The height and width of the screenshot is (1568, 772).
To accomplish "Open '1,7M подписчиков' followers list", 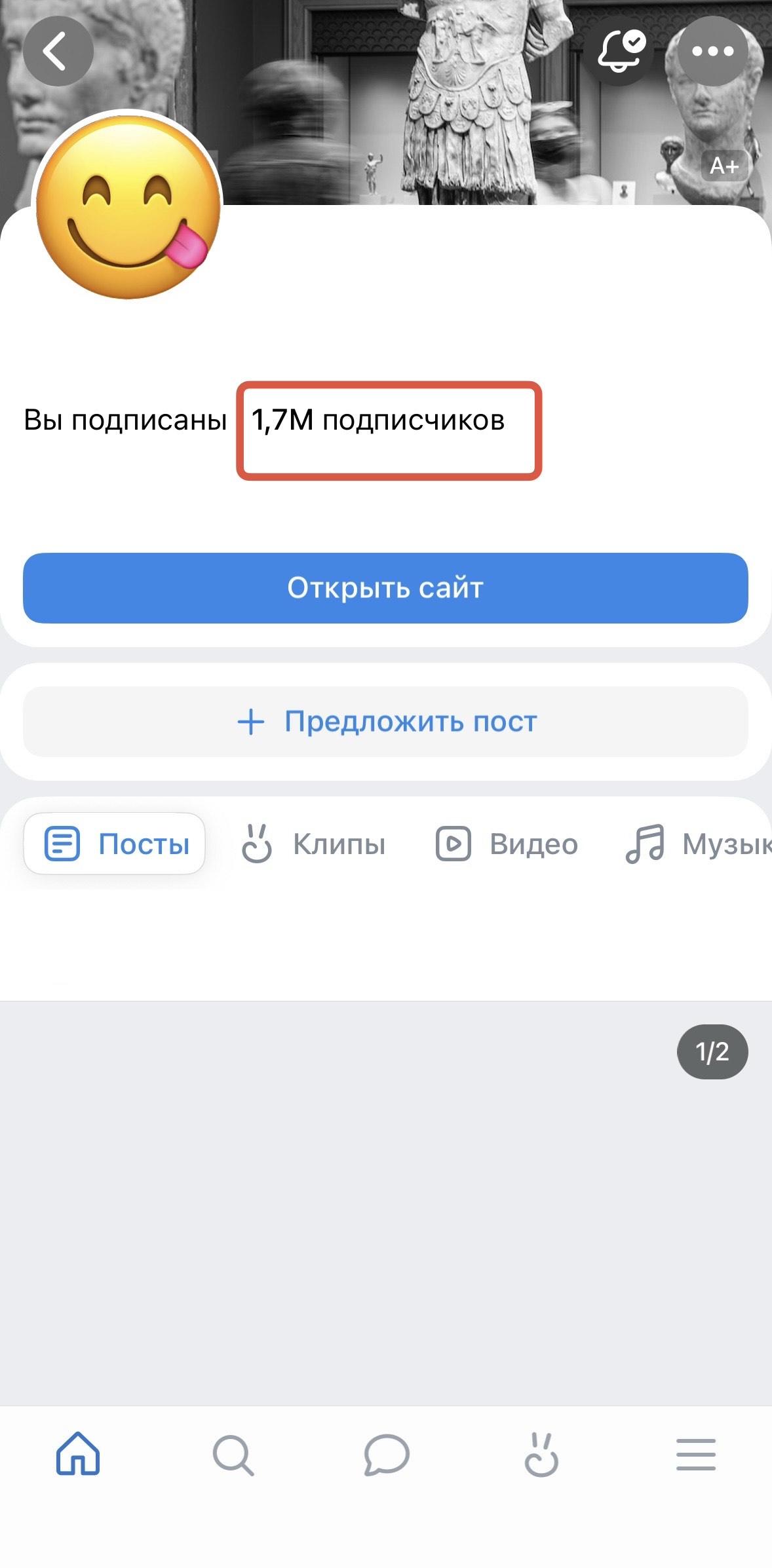I will point(377,422).
